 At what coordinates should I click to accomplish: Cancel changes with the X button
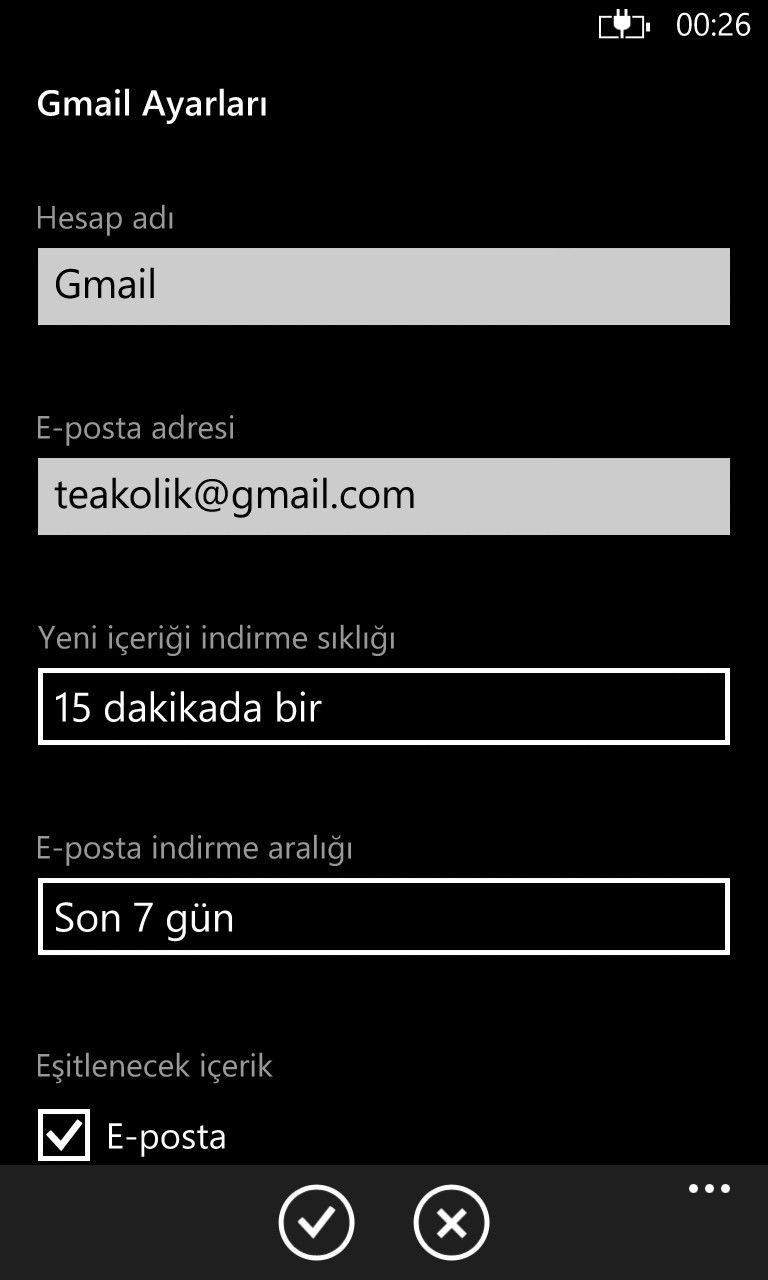[x=451, y=1222]
